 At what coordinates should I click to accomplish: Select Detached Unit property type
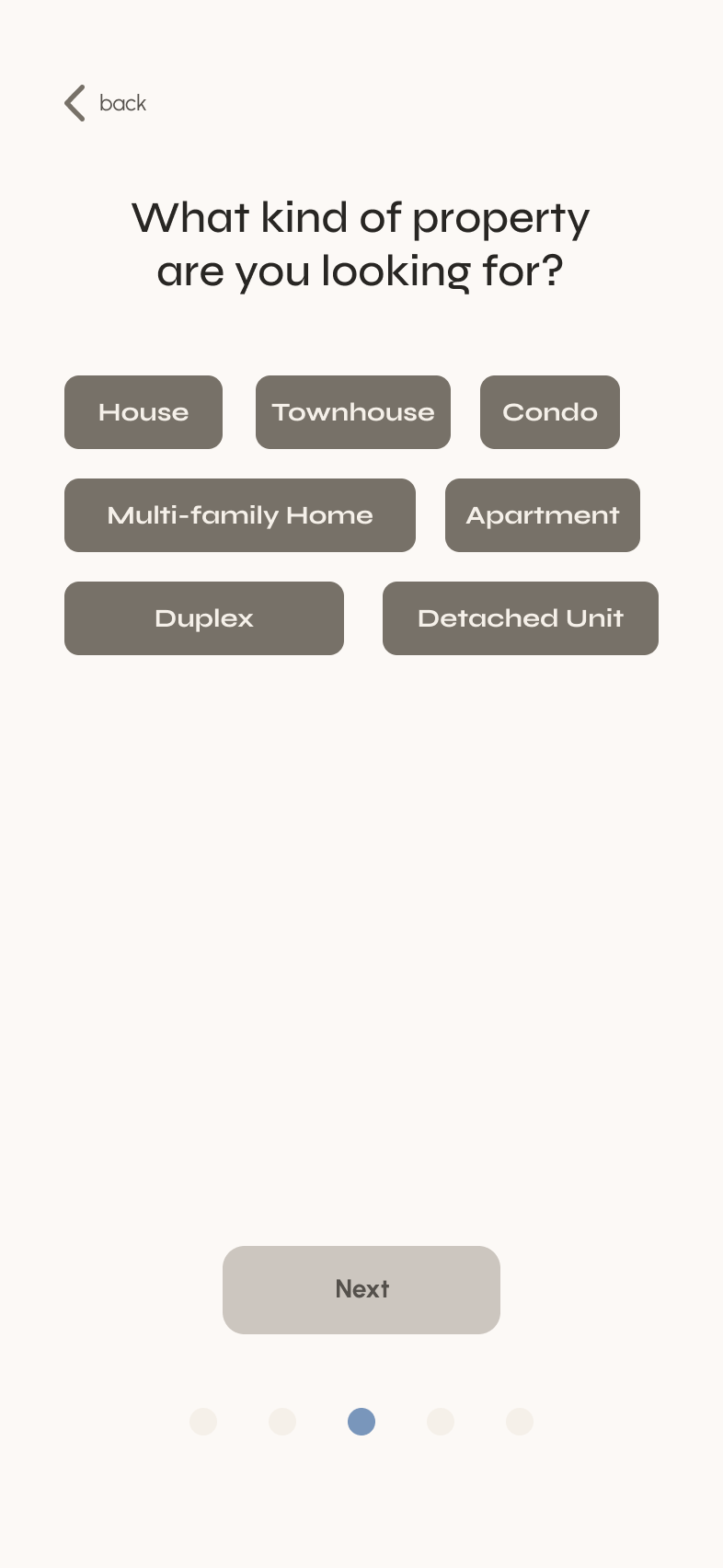tap(521, 618)
